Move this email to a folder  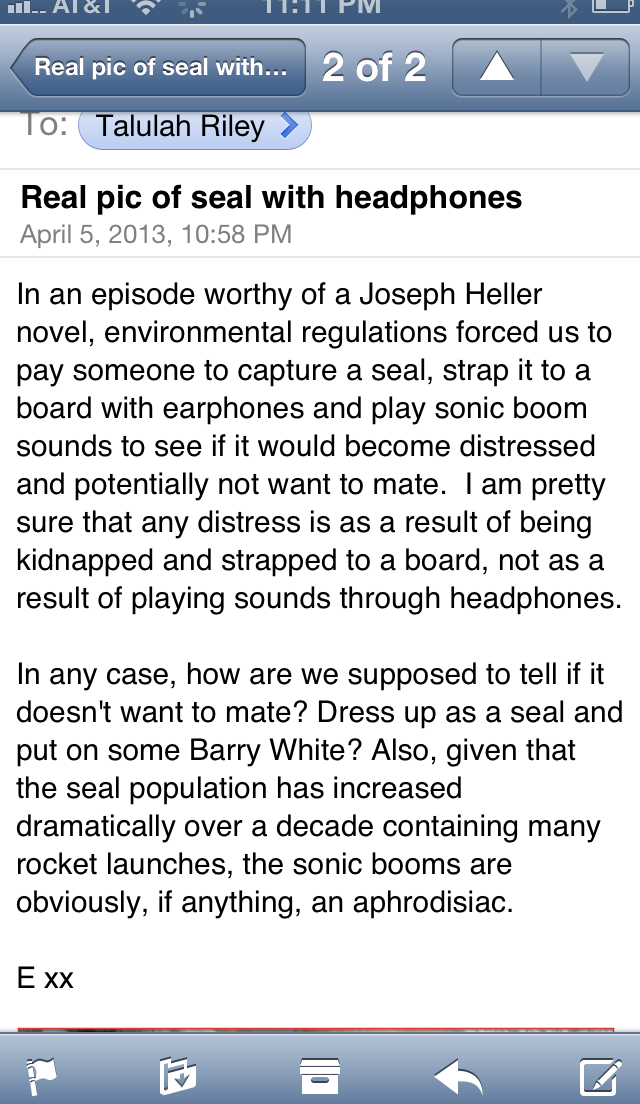(x=177, y=1076)
